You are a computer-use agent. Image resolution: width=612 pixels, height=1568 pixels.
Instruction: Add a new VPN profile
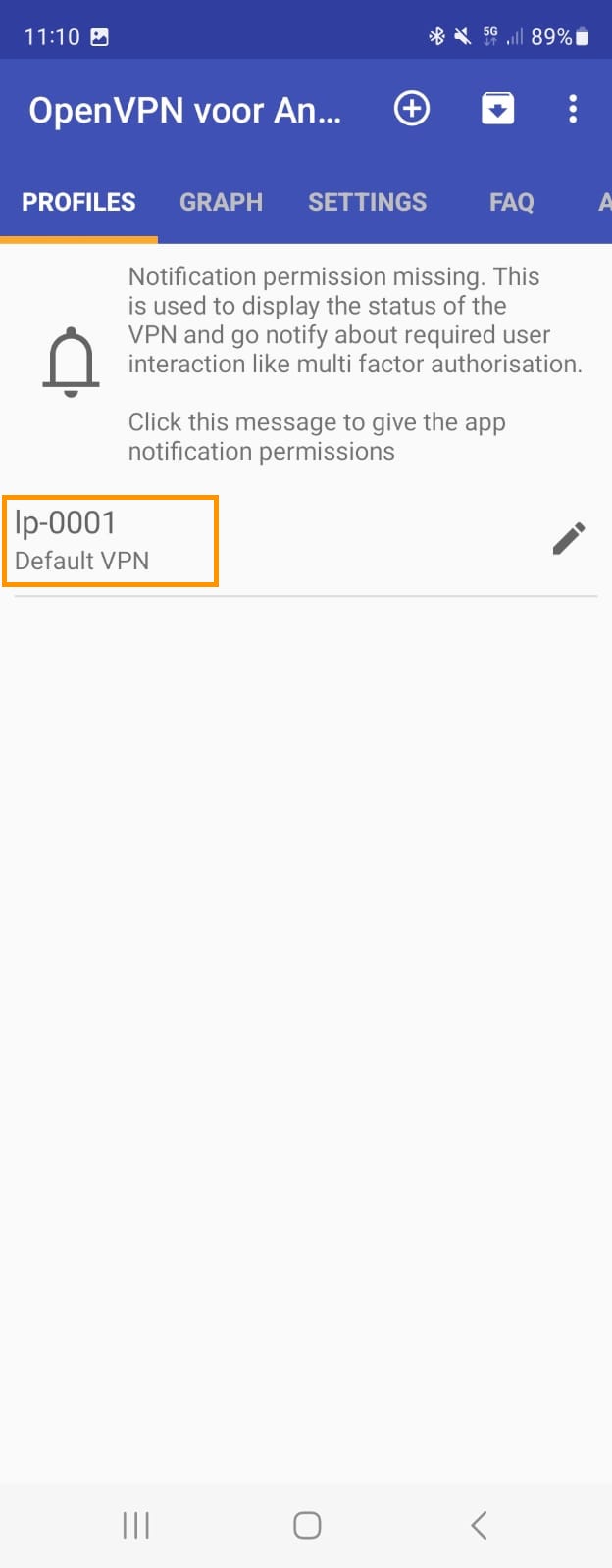412,109
